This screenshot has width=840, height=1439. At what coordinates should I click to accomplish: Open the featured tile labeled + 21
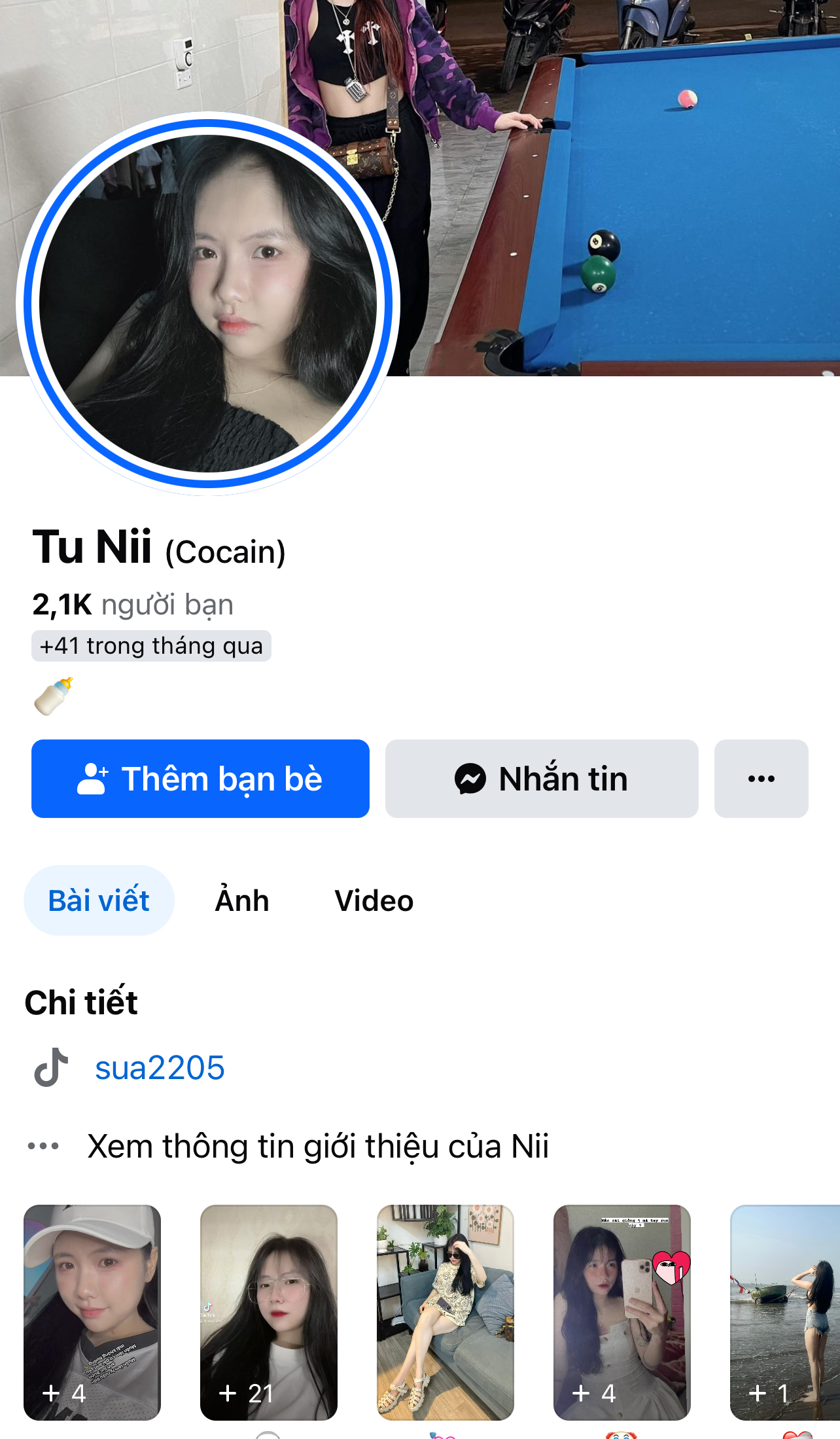pyautogui.click(x=268, y=1312)
